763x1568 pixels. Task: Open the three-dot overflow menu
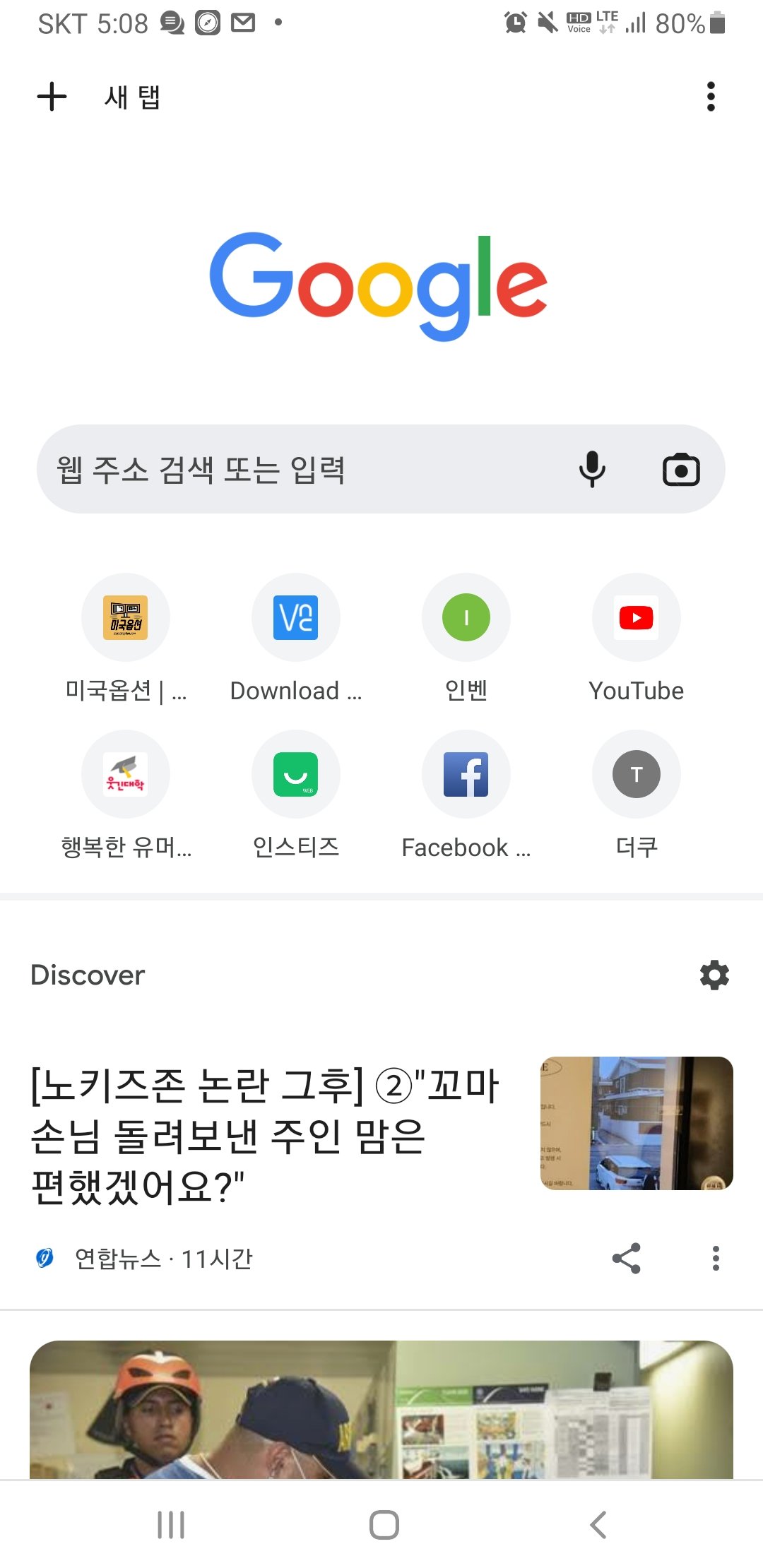click(x=711, y=97)
